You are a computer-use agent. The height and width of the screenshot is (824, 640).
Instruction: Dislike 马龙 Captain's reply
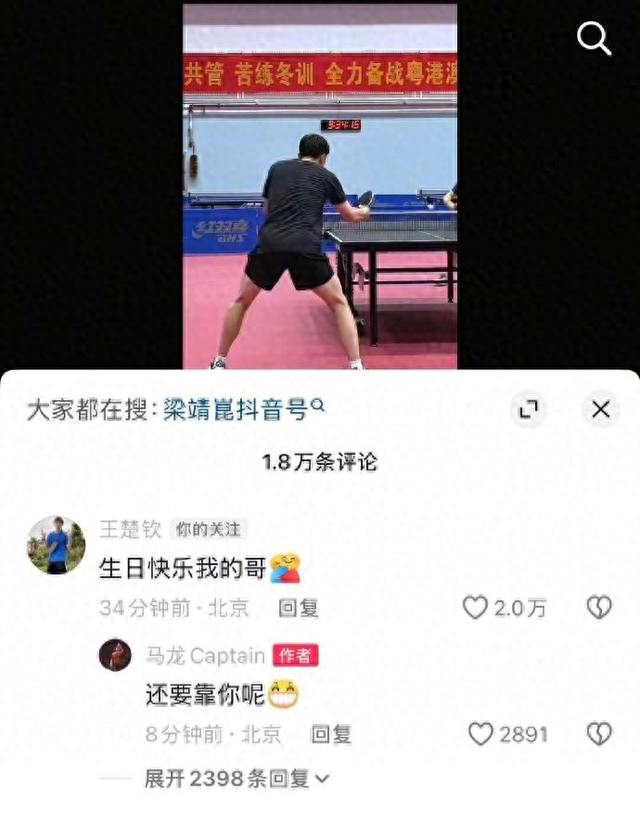tap(598, 735)
